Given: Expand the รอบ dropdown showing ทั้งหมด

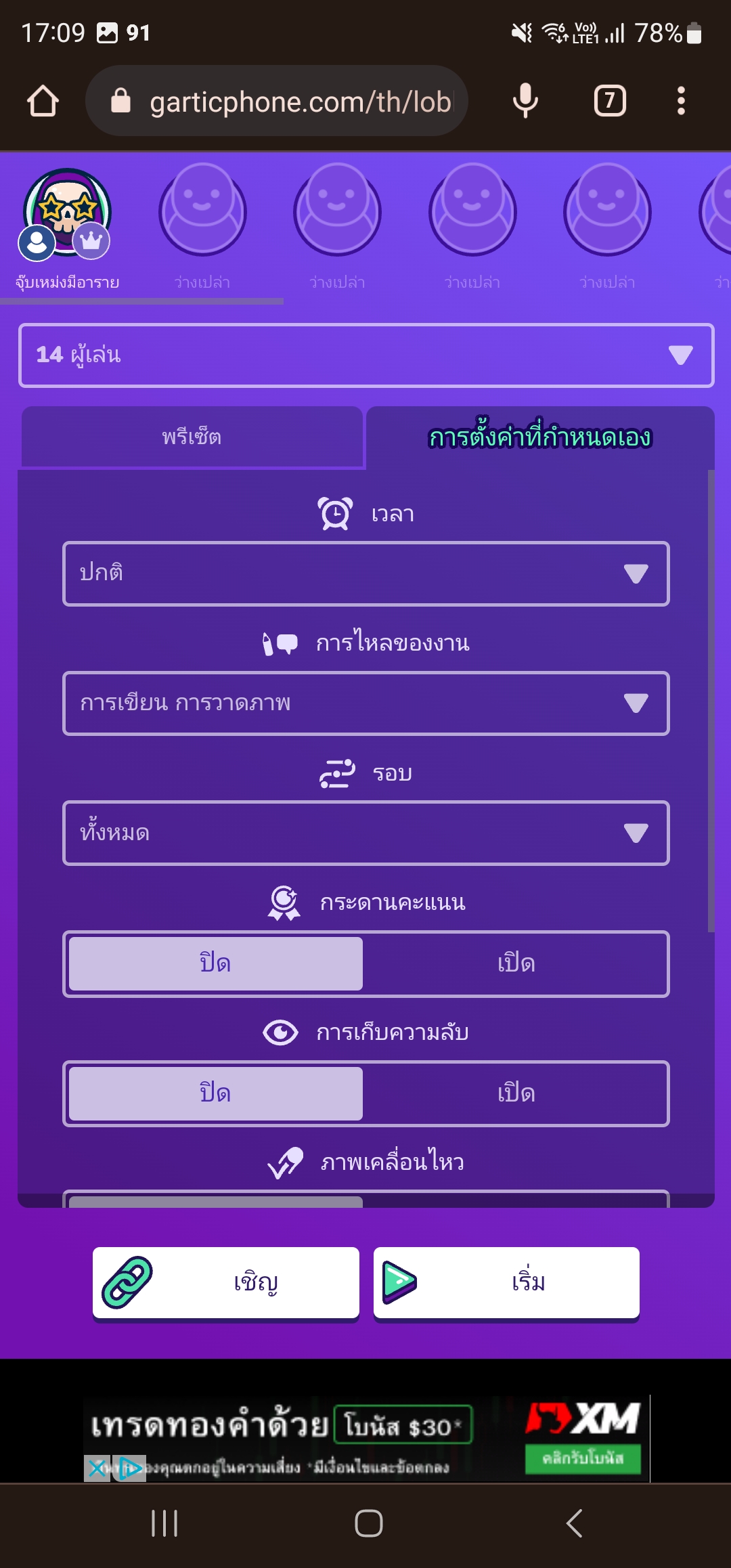Looking at the screenshot, I should pos(365,833).
